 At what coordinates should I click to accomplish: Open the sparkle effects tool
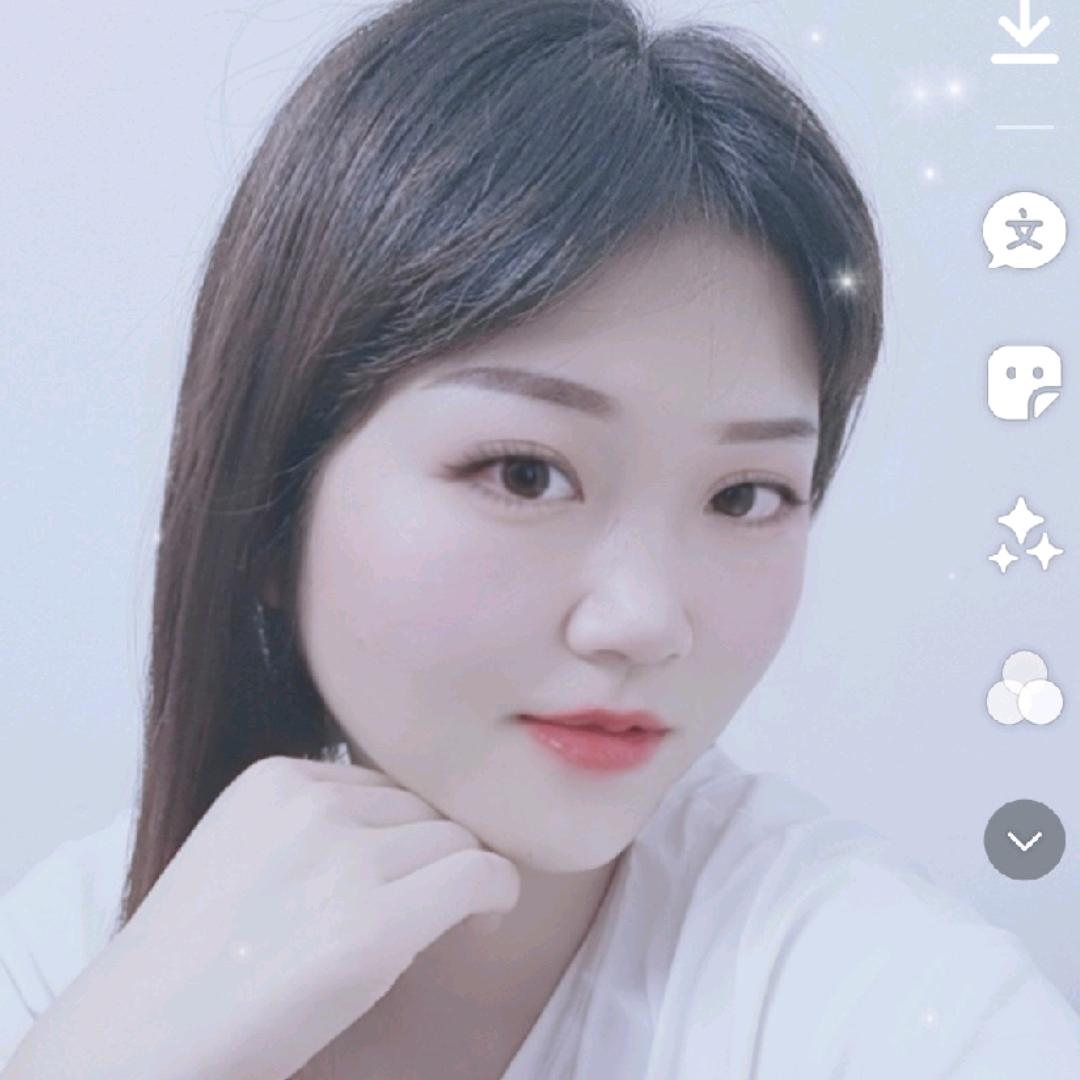point(1024,535)
